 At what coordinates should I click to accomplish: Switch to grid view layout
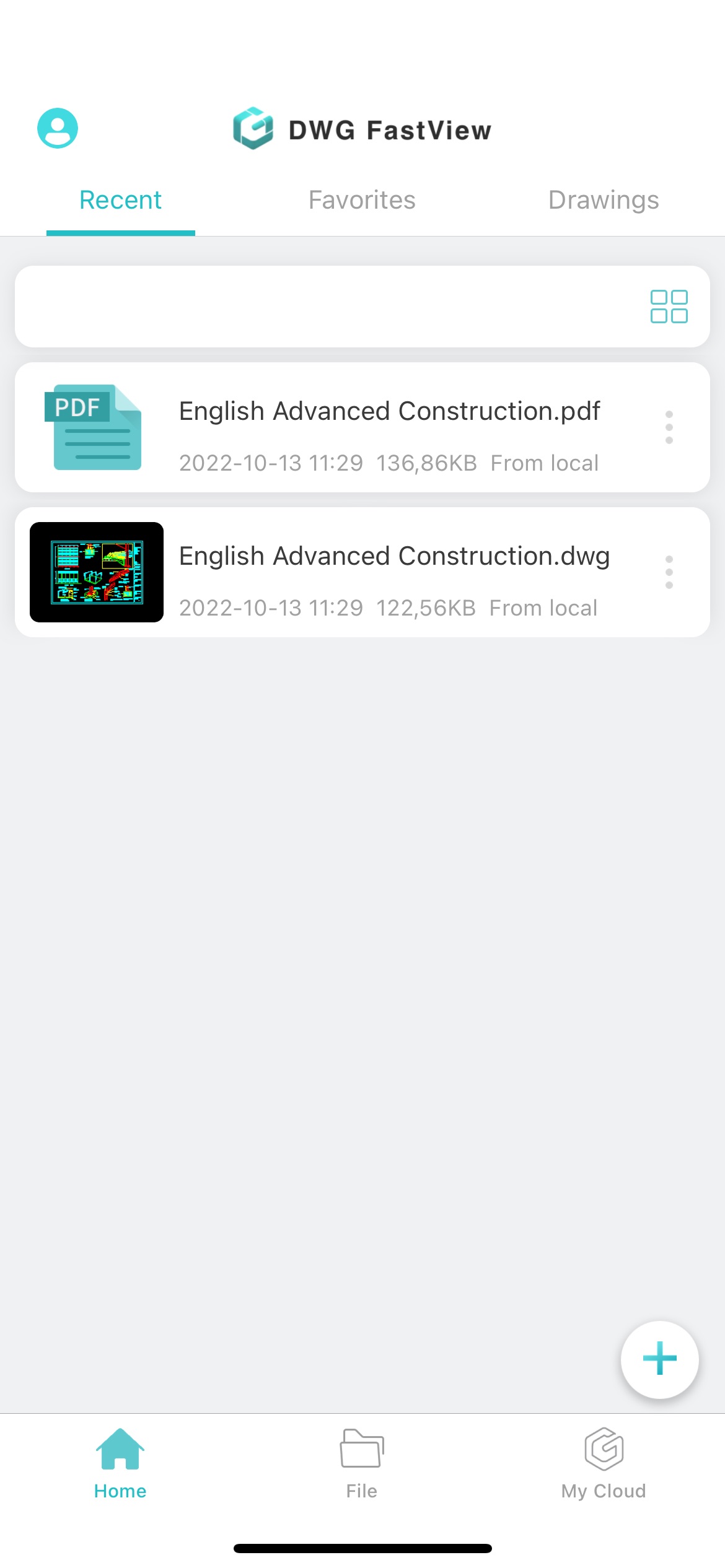(670, 307)
